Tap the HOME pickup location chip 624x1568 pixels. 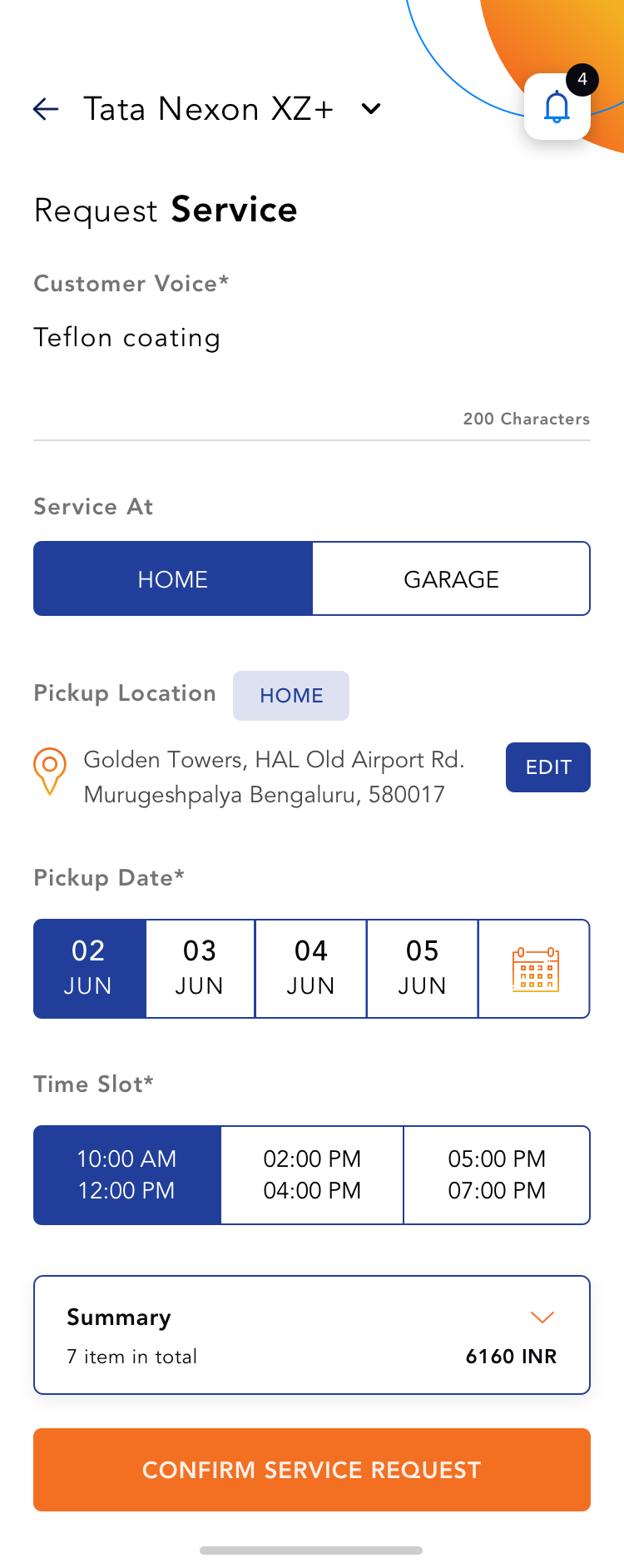click(x=291, y=696)
